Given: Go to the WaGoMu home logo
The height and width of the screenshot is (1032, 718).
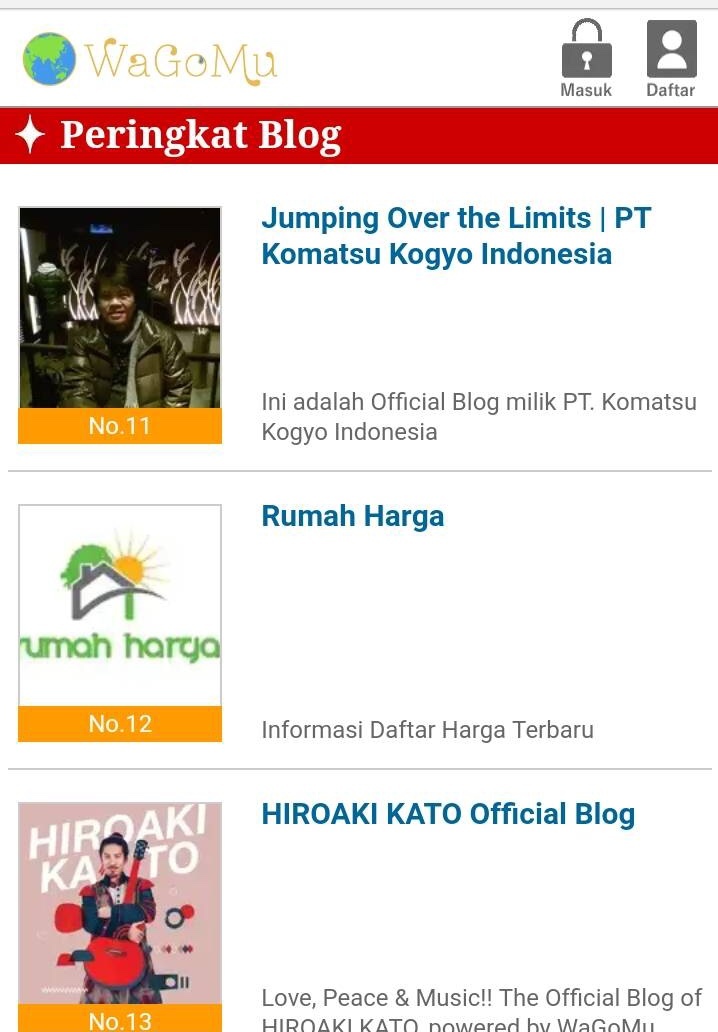Looking at the screenshot, I should (150, 59).
